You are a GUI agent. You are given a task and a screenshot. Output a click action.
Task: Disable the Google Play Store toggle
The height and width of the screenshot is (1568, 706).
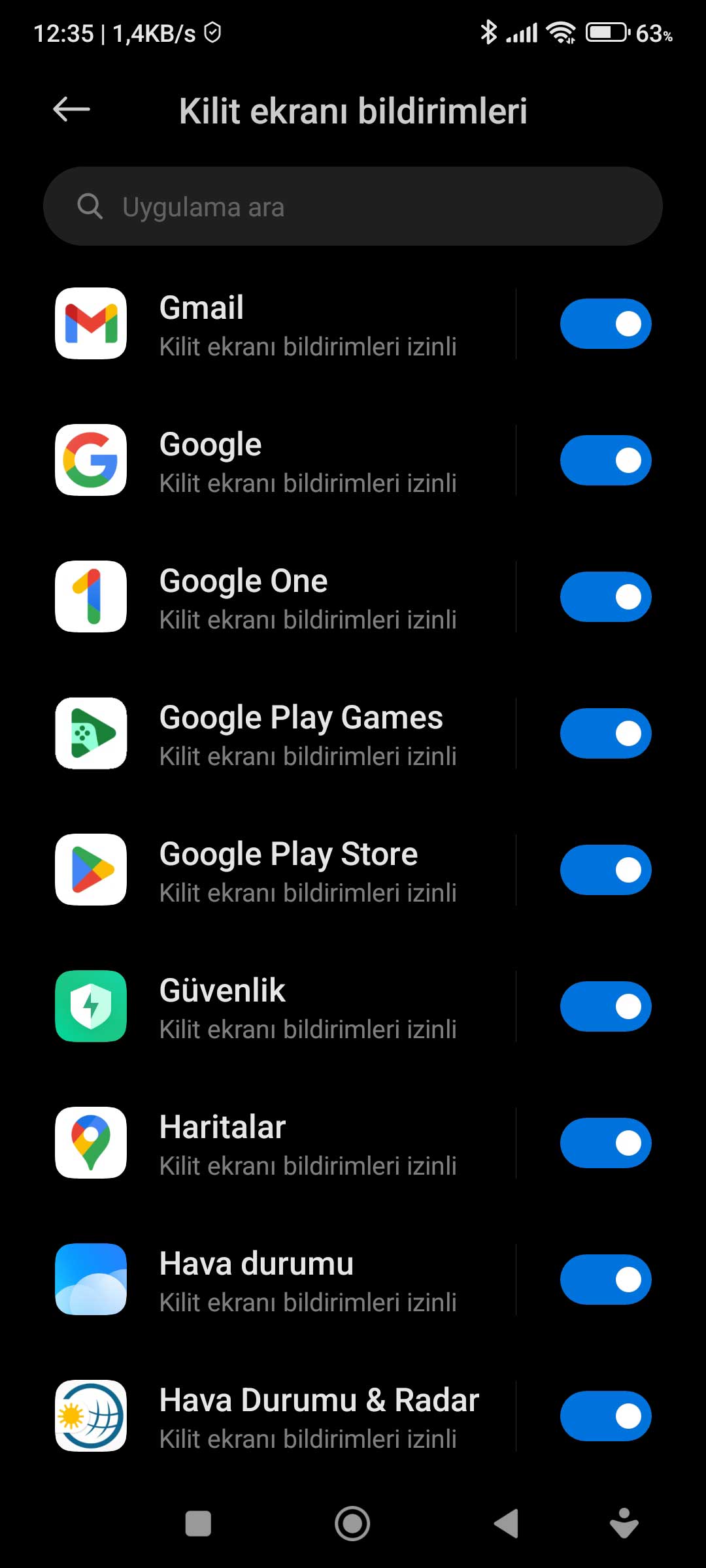click(x=605, y=870)
